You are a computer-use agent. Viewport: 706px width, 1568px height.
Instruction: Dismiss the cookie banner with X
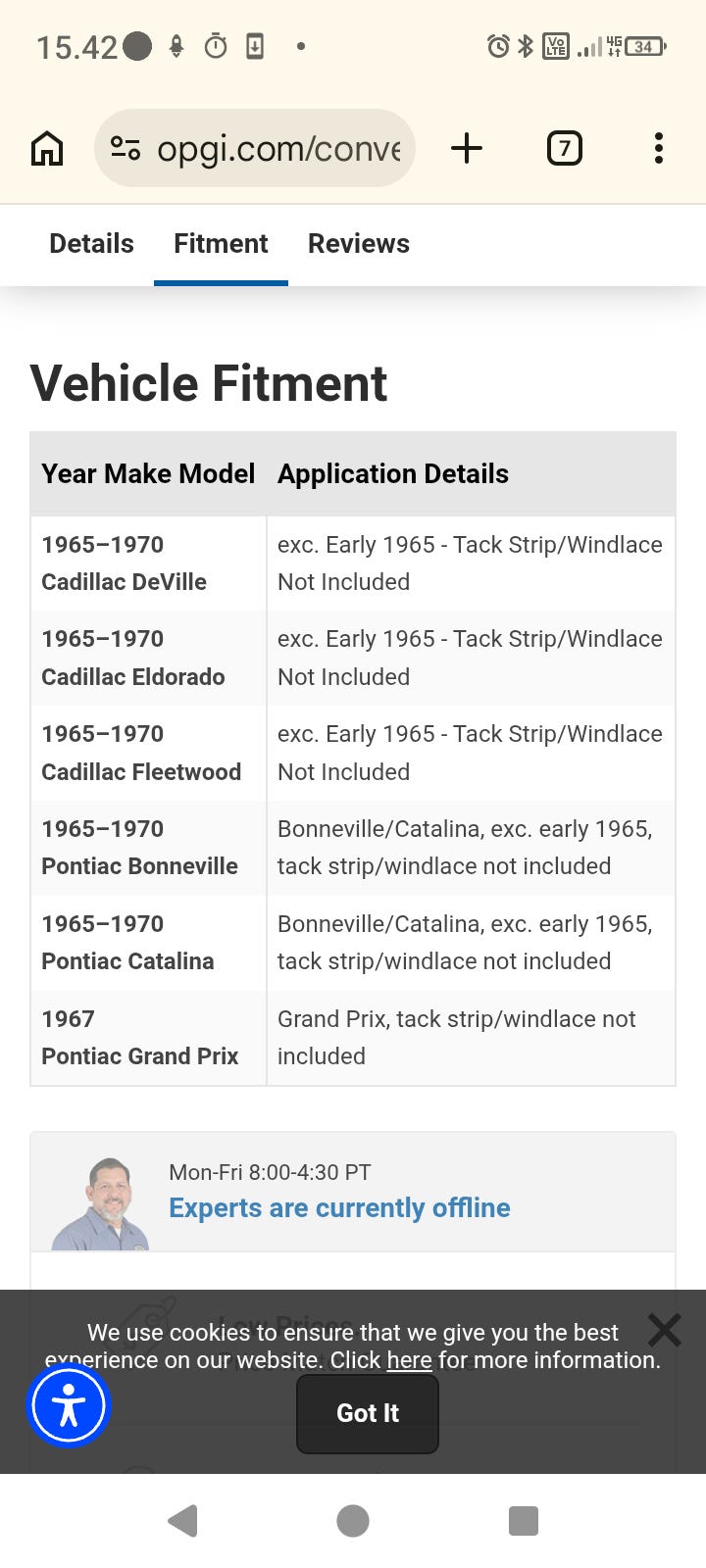click(664, 1330)
